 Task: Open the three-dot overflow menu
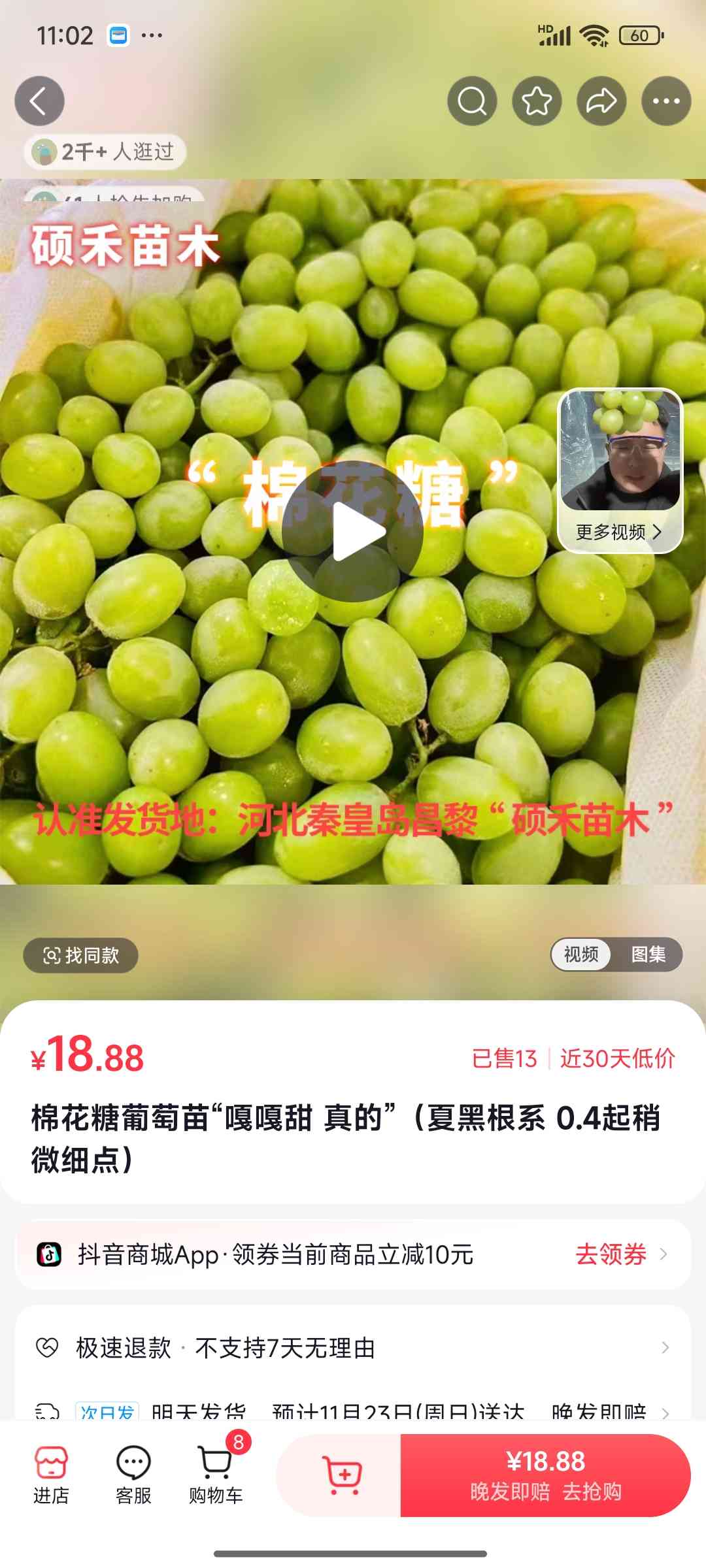tap(666, 101)
